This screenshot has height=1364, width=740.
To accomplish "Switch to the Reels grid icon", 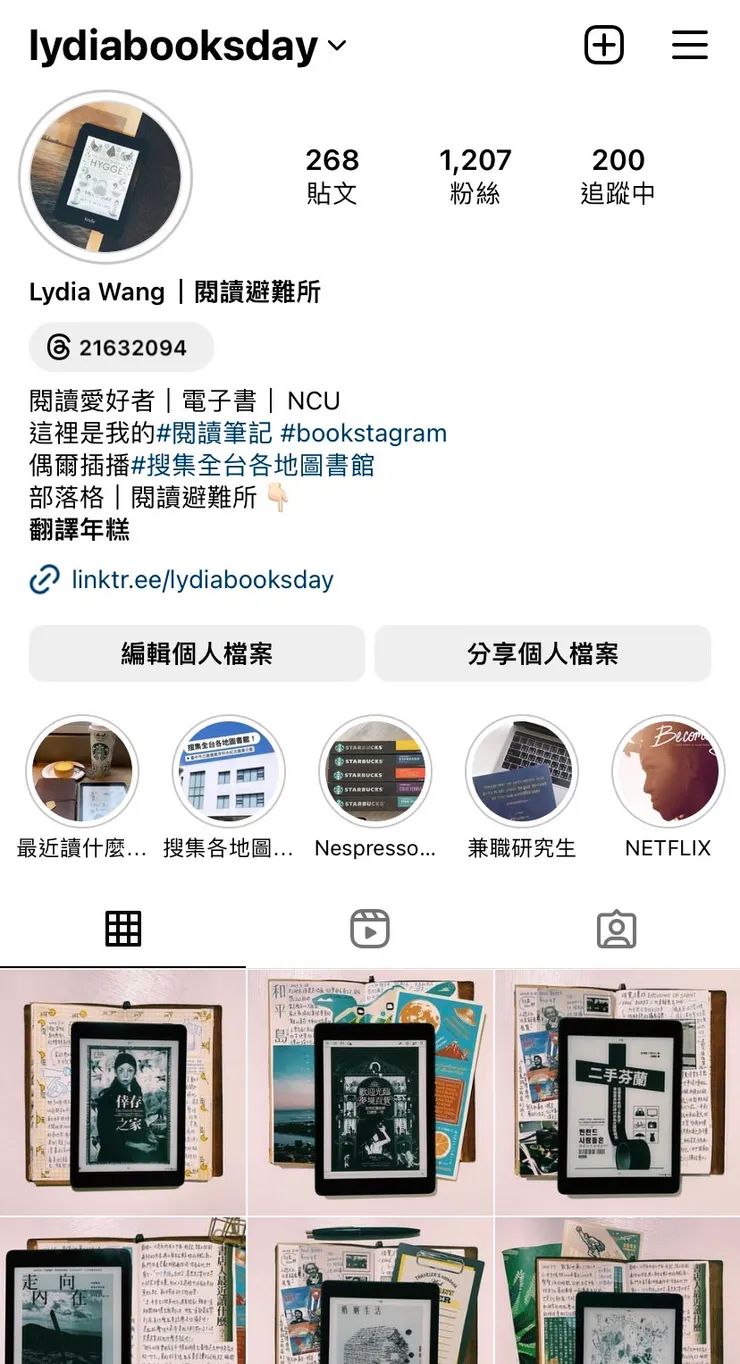I will coord(370,928).
